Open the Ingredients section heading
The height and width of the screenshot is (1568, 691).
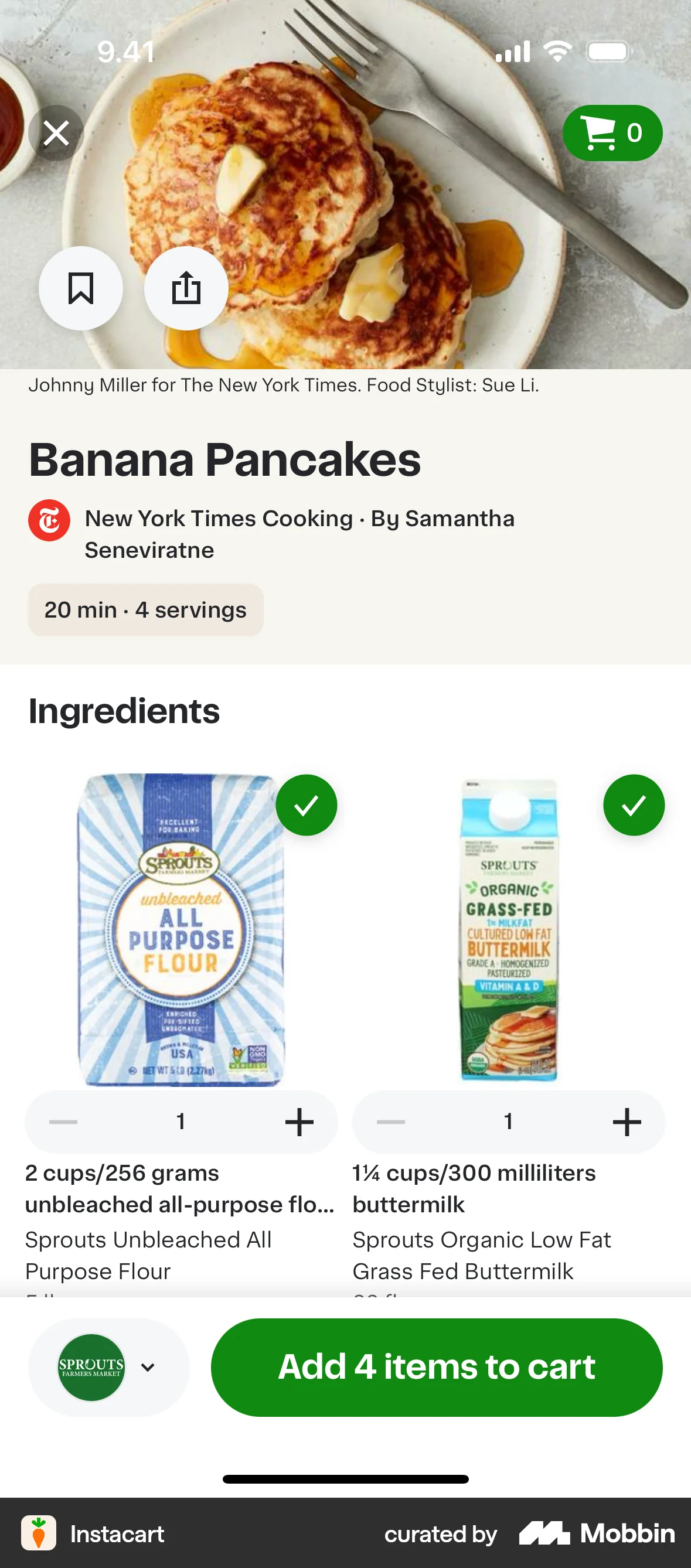[x=124, y=710]
